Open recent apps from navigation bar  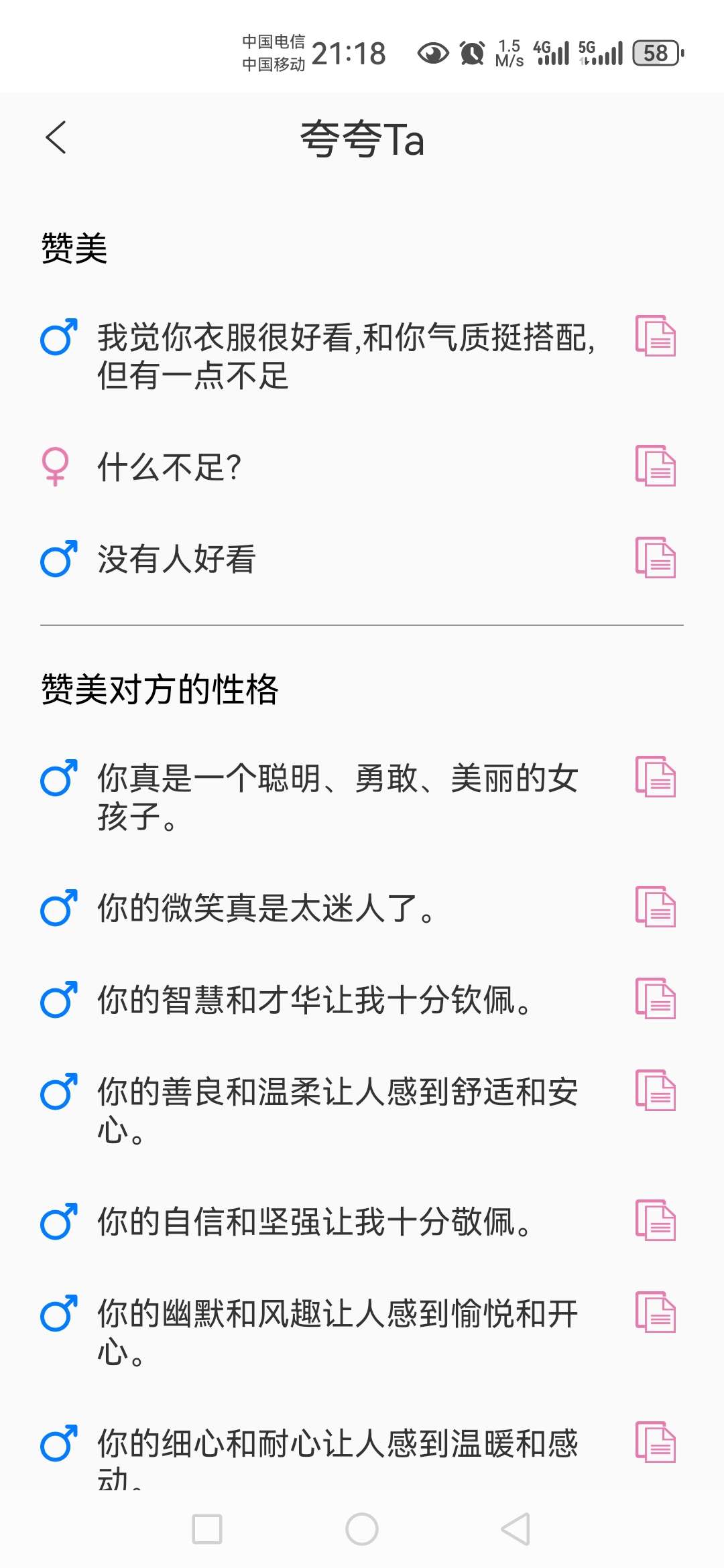(x=207, y=1529)
